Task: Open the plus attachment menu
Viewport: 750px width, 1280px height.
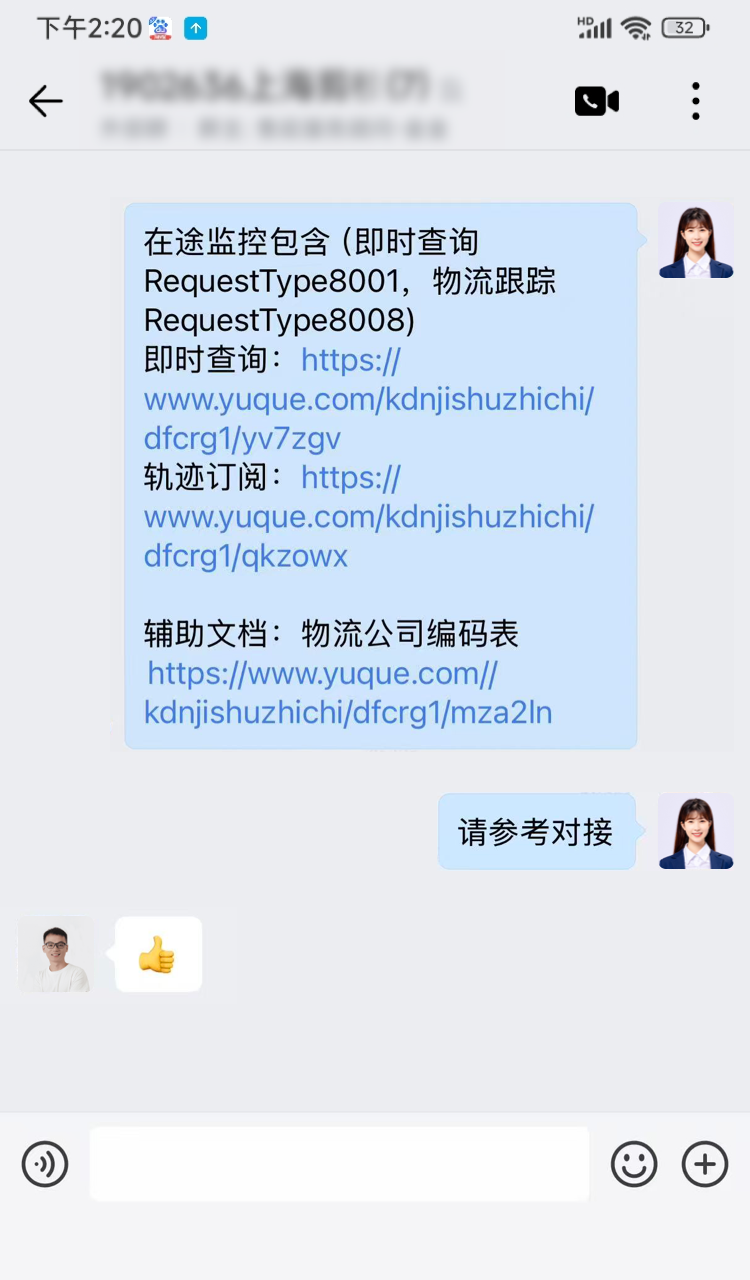Action: pyautogui.click(x=704, y=1164)
